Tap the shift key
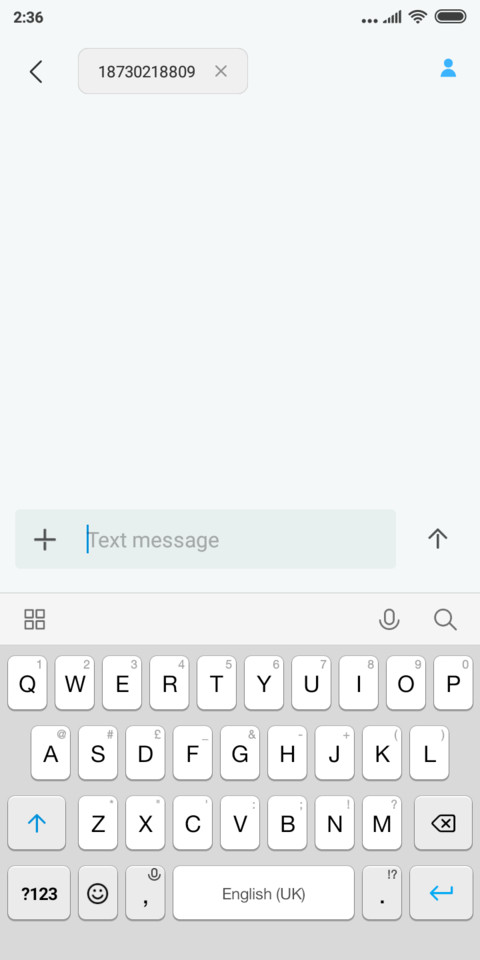Screen dimensions: 480x960 [x=37, y=823]
